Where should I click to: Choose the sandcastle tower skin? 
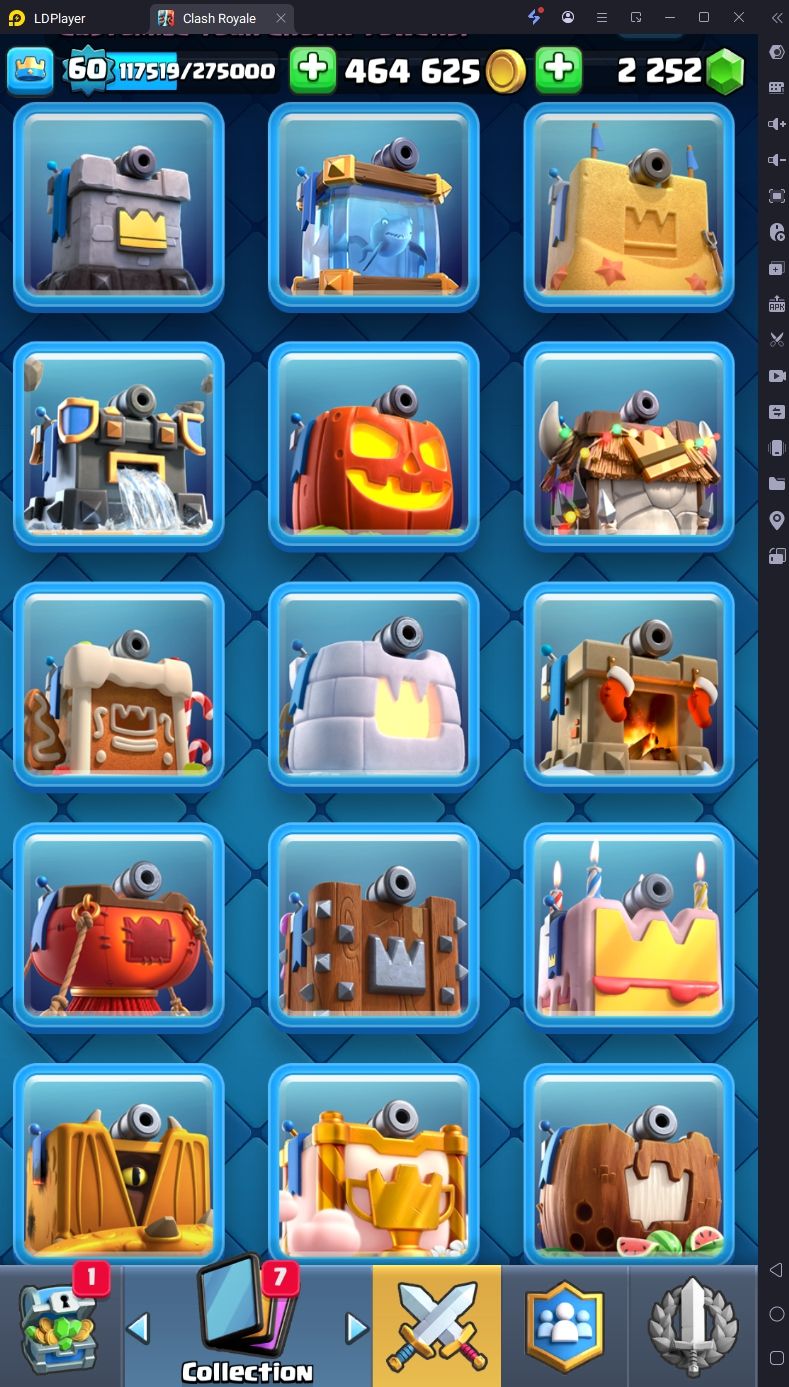(629, 207)
